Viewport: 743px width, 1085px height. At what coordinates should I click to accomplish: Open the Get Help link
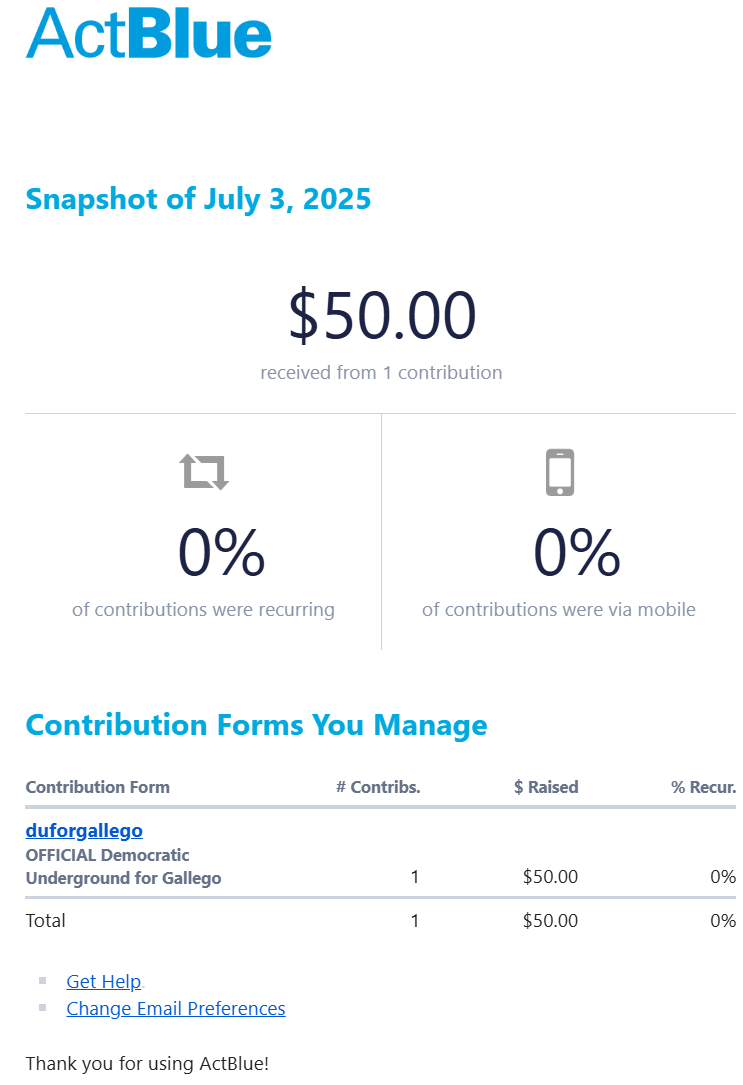103,981
